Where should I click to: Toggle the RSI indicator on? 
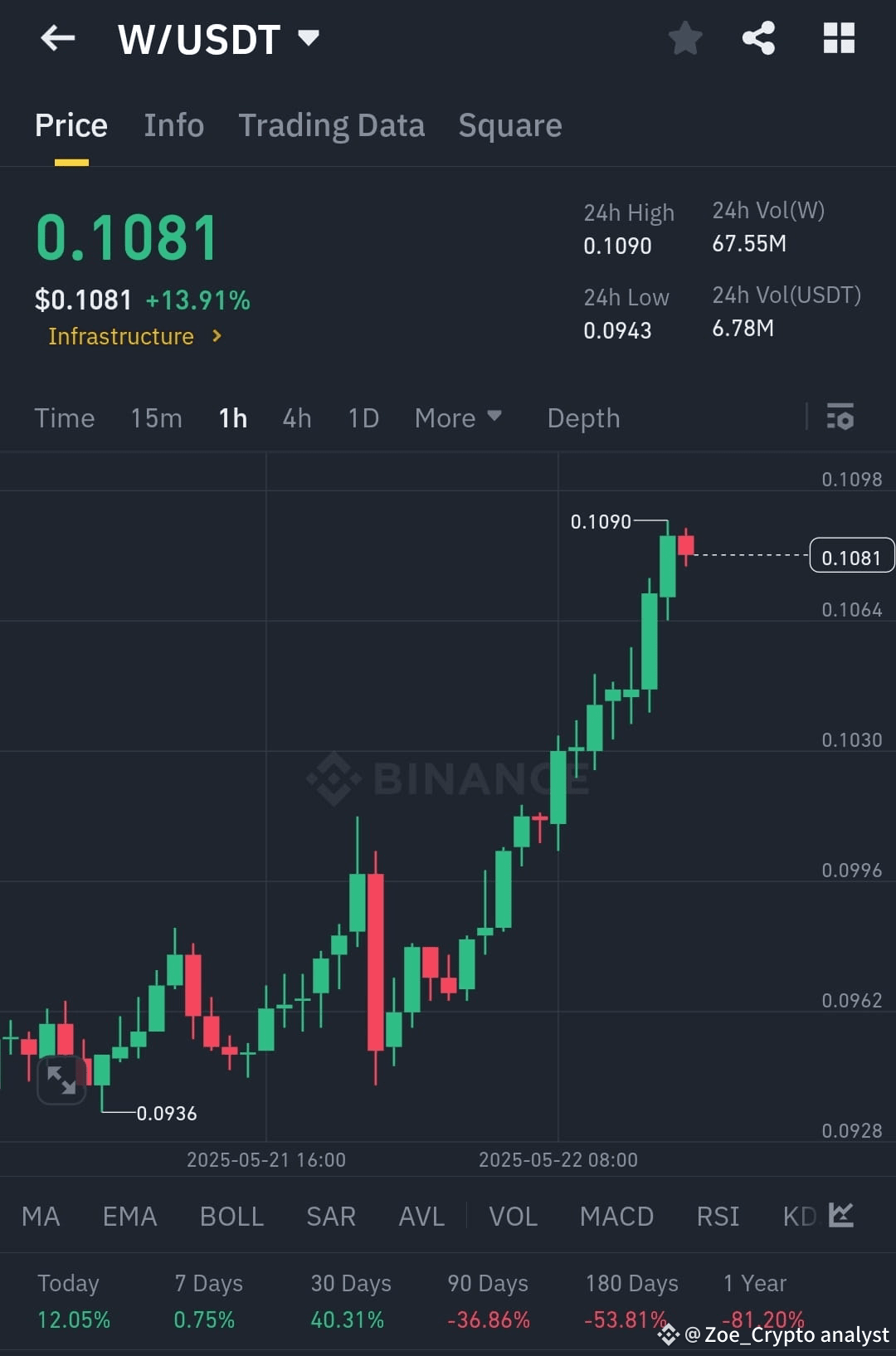coord(717,1215)
